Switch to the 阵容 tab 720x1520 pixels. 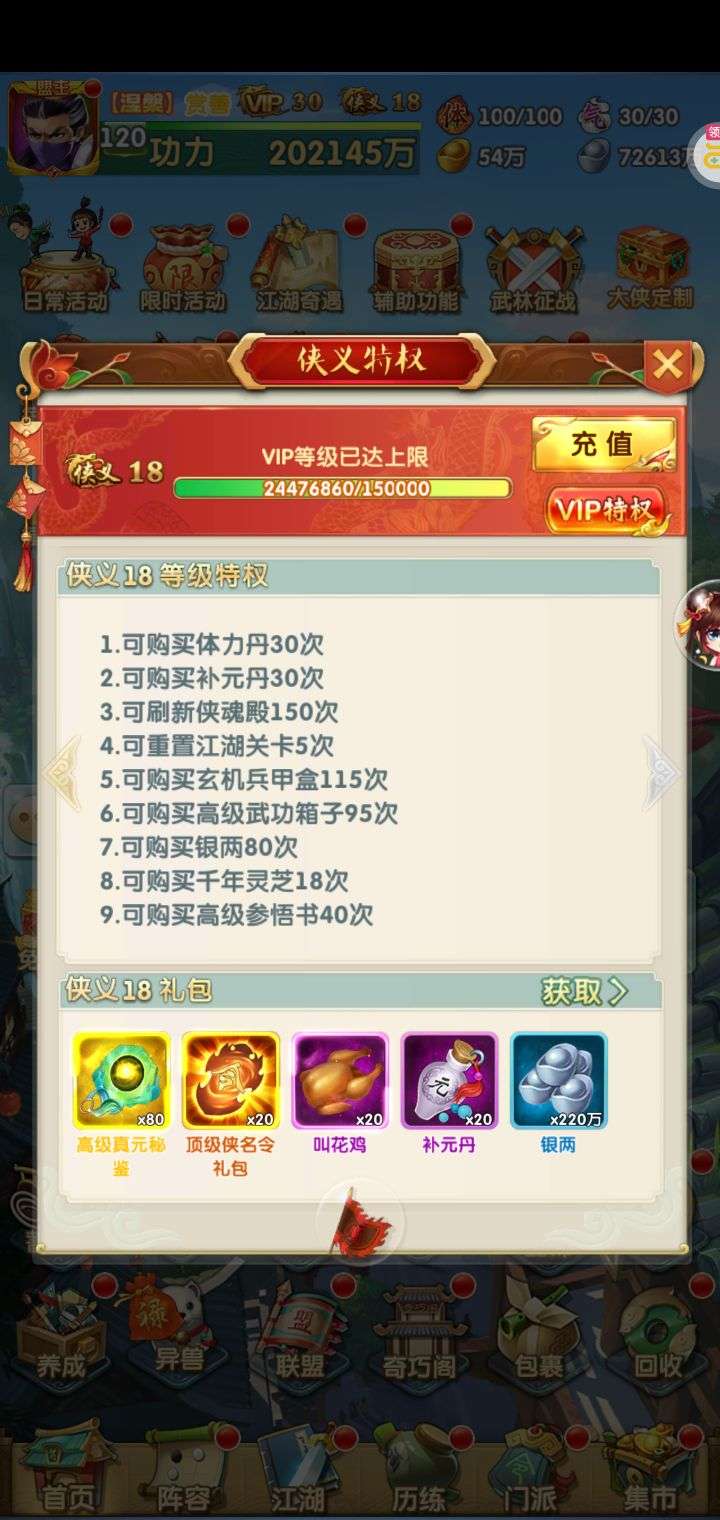183,1475
